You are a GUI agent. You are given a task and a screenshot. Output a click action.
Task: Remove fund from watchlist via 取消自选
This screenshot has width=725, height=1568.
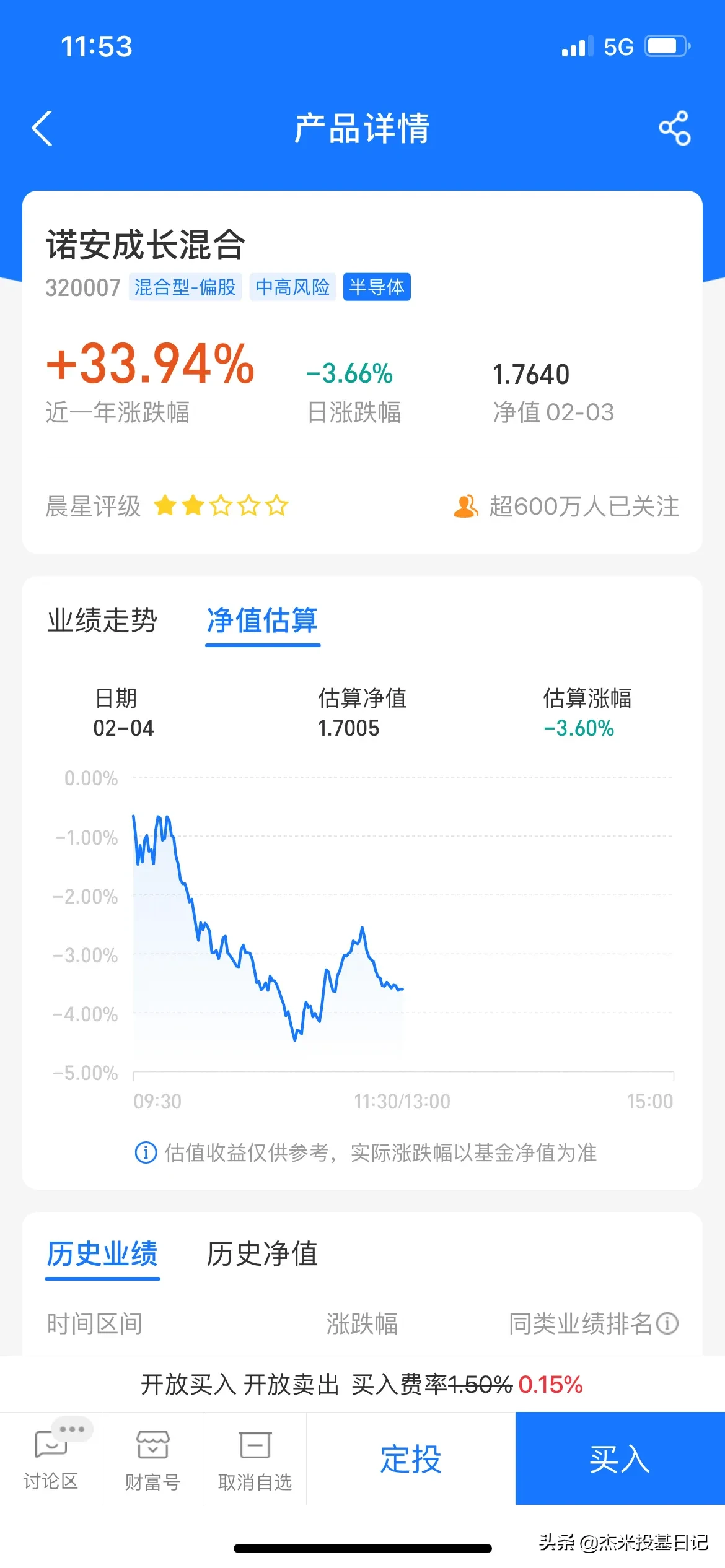pyautogui.click(x=255, y=1459)
